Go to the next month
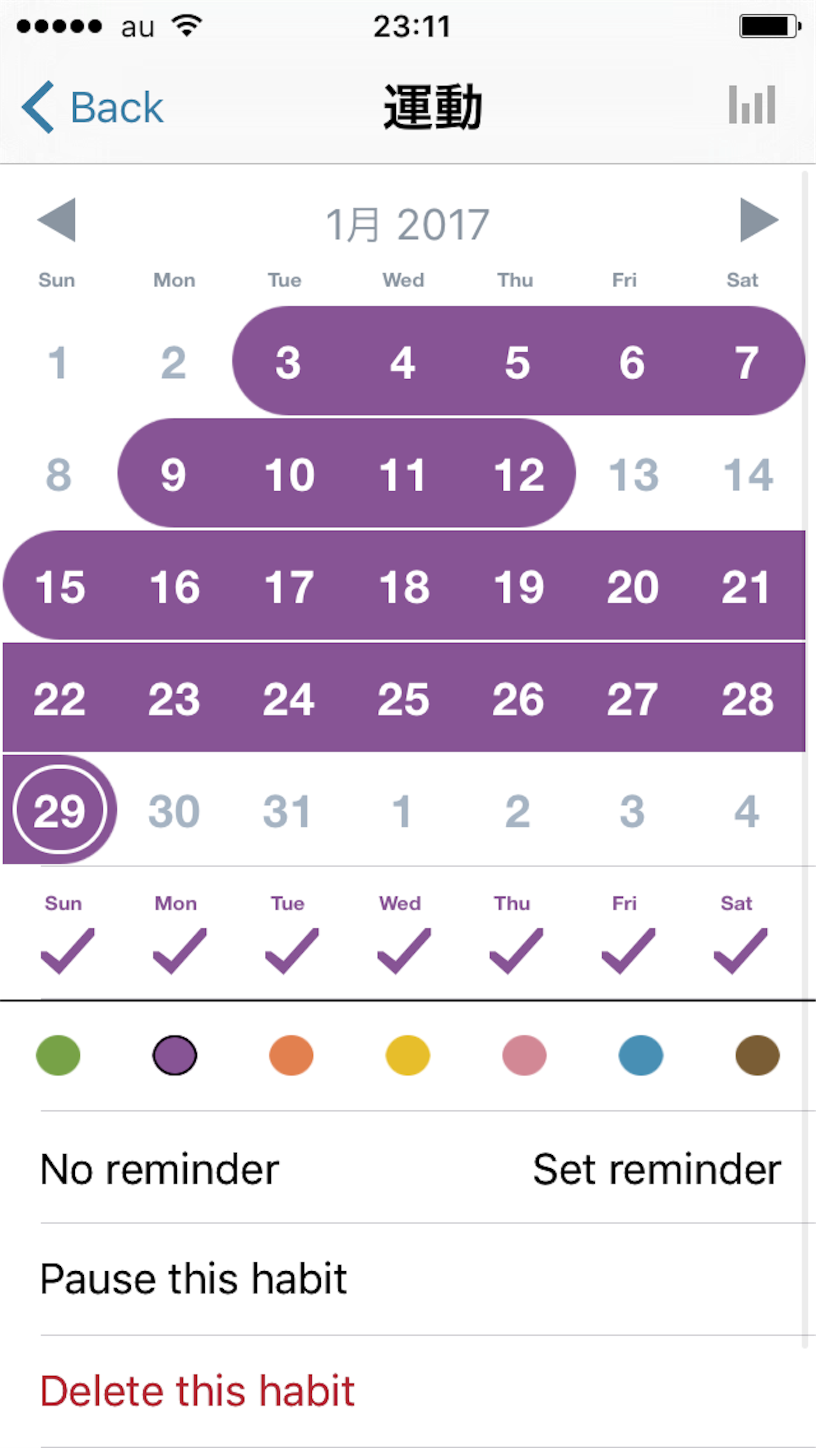The width and height of the screenshot is (816, 1448). coord(759,220)
